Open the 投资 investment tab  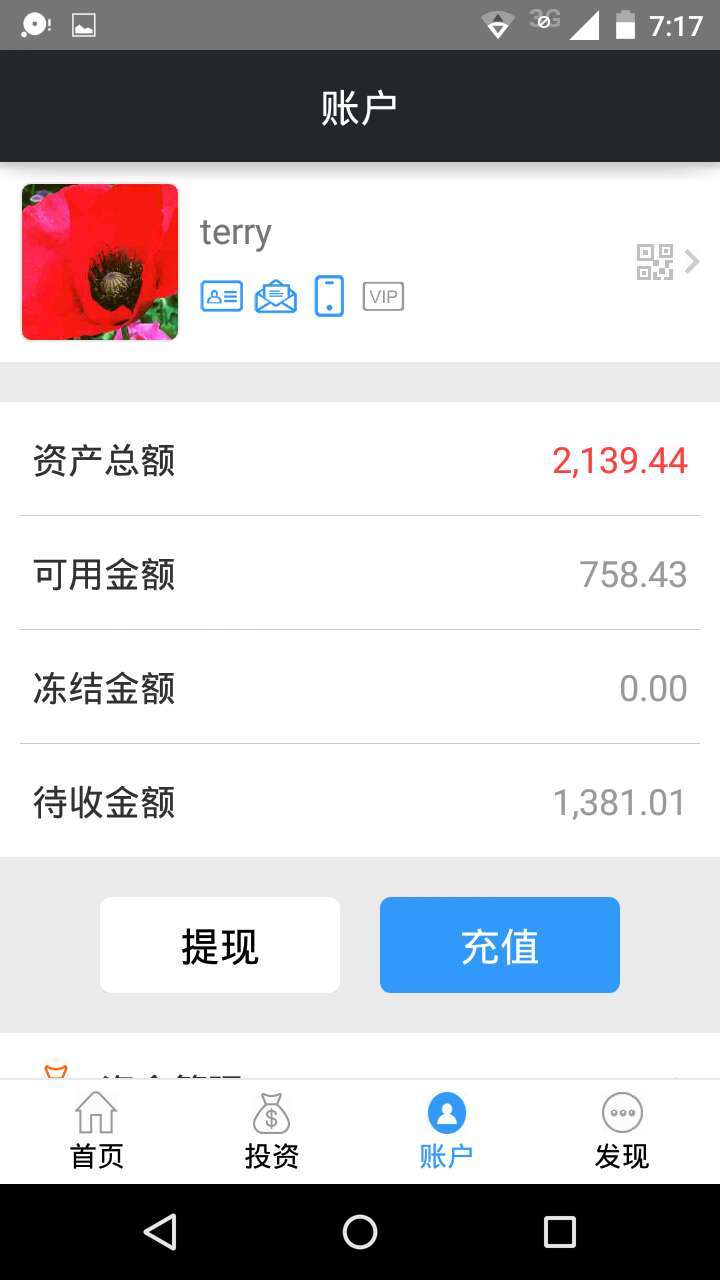point(272,1132)
